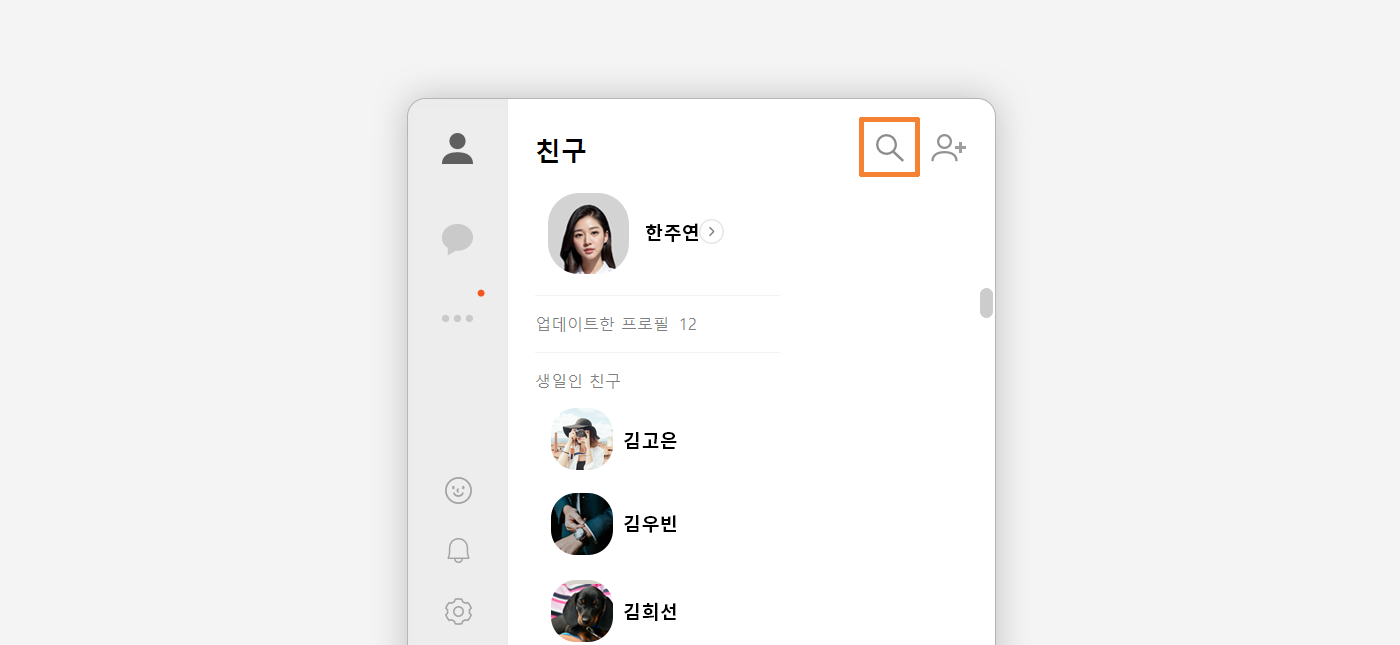Switch to the Chats tab
Screen dimensions: 1400x645
click(x=457, y=239)
